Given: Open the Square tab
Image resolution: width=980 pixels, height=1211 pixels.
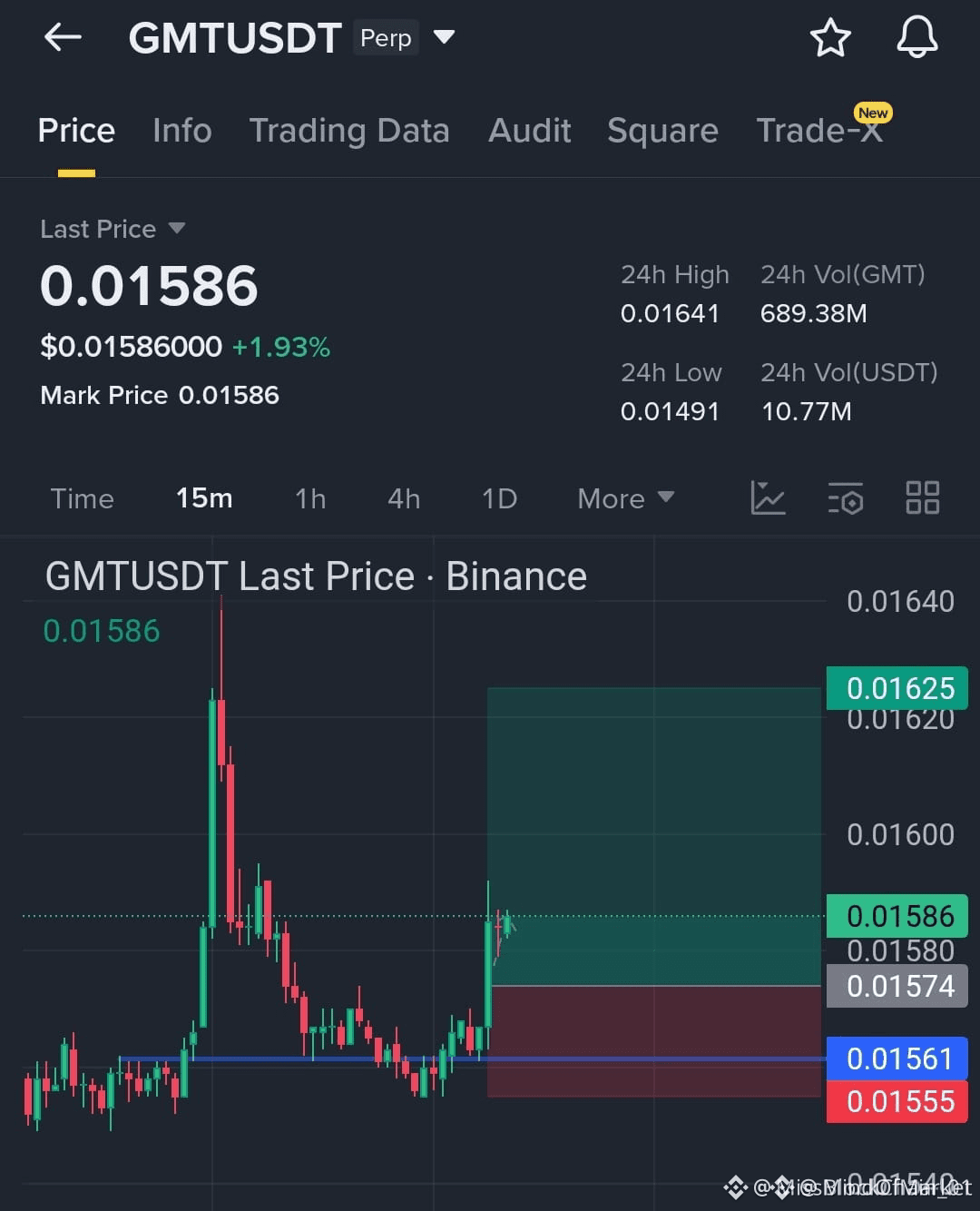Looking at the screenshot, I should 662,131.
